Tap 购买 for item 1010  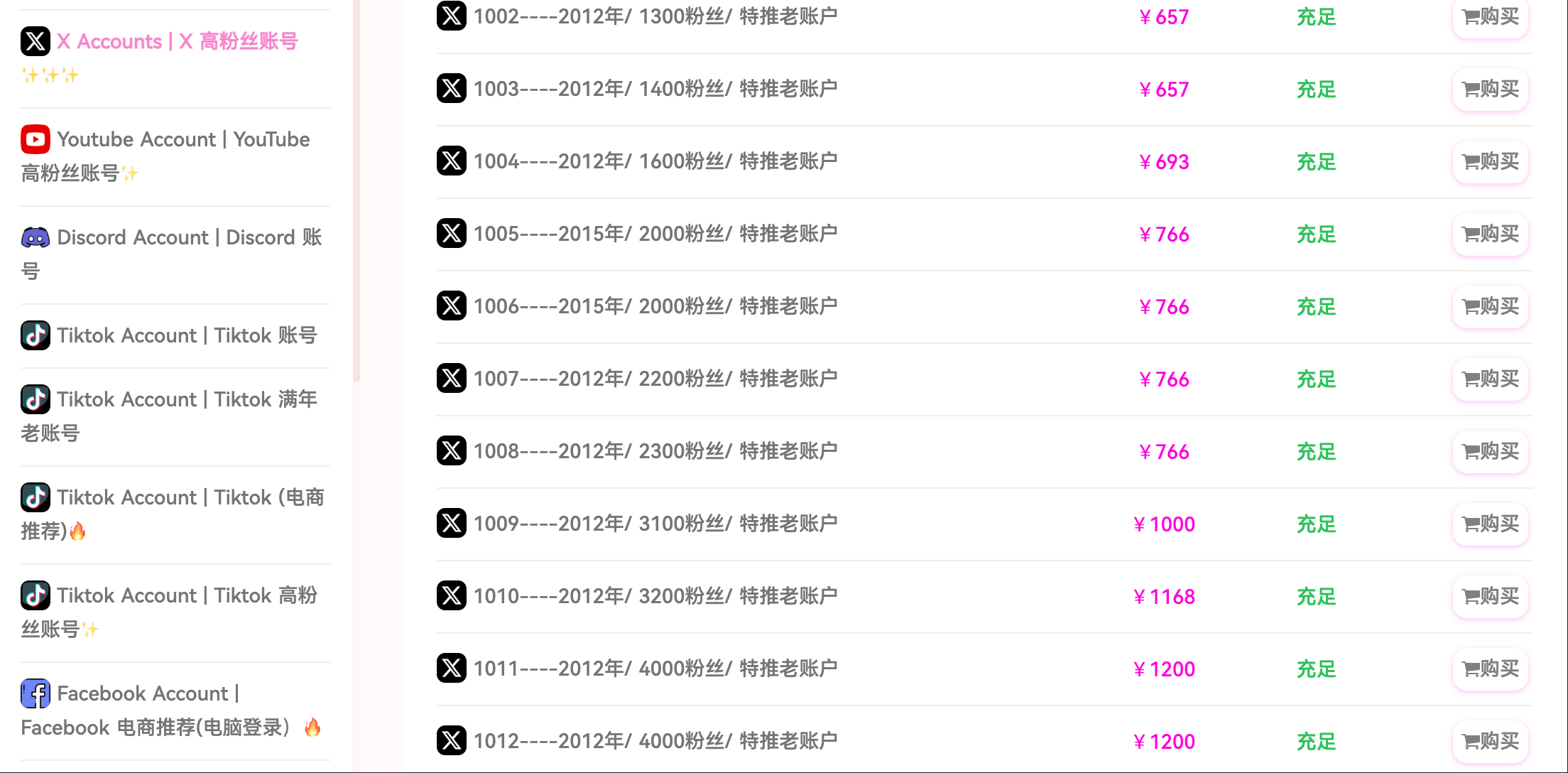click(x=1490, y=597)
